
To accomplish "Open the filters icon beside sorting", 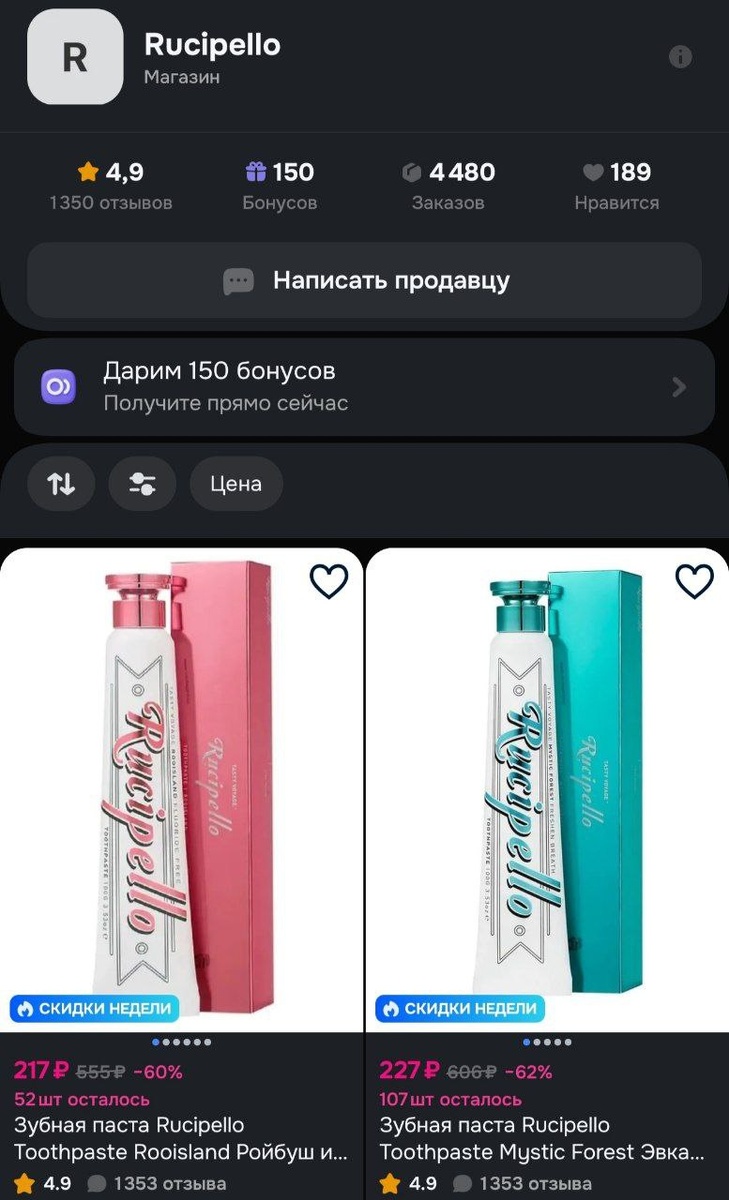I will pyautogui.click(x=142, y=483).
